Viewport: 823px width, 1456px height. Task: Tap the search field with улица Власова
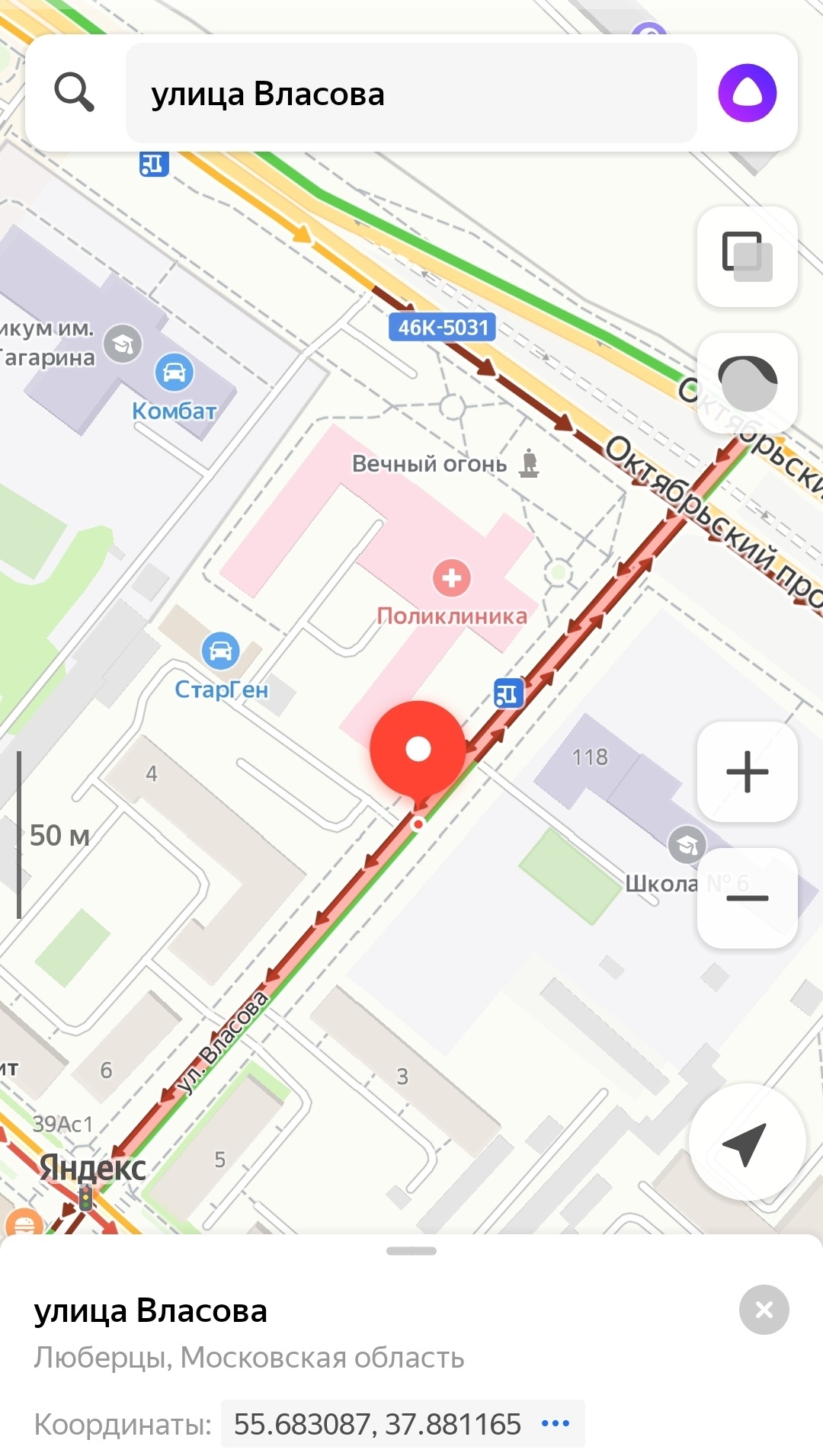(x=411, y=93)
